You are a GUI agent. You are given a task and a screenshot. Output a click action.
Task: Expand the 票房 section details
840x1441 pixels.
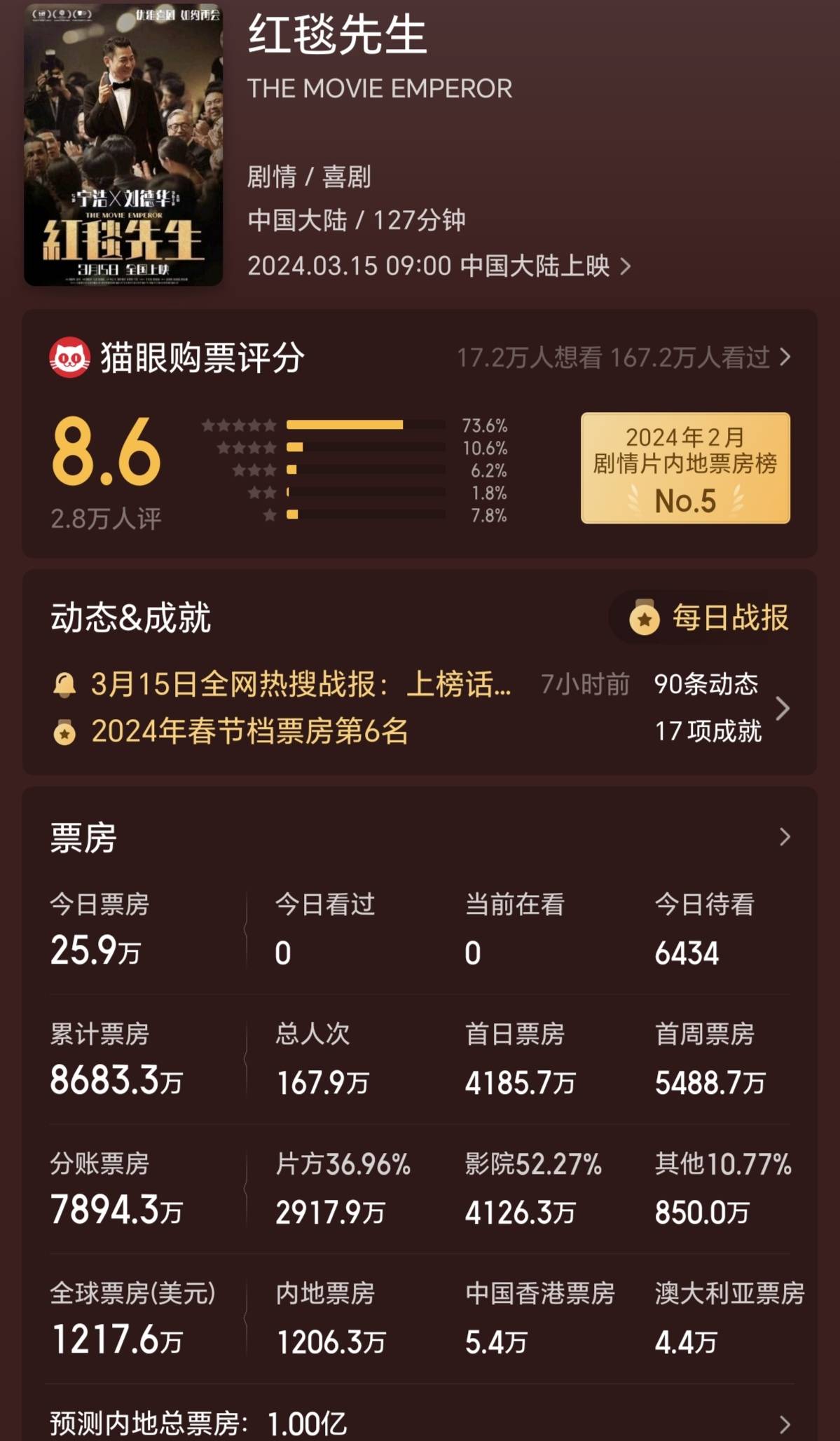784,837
